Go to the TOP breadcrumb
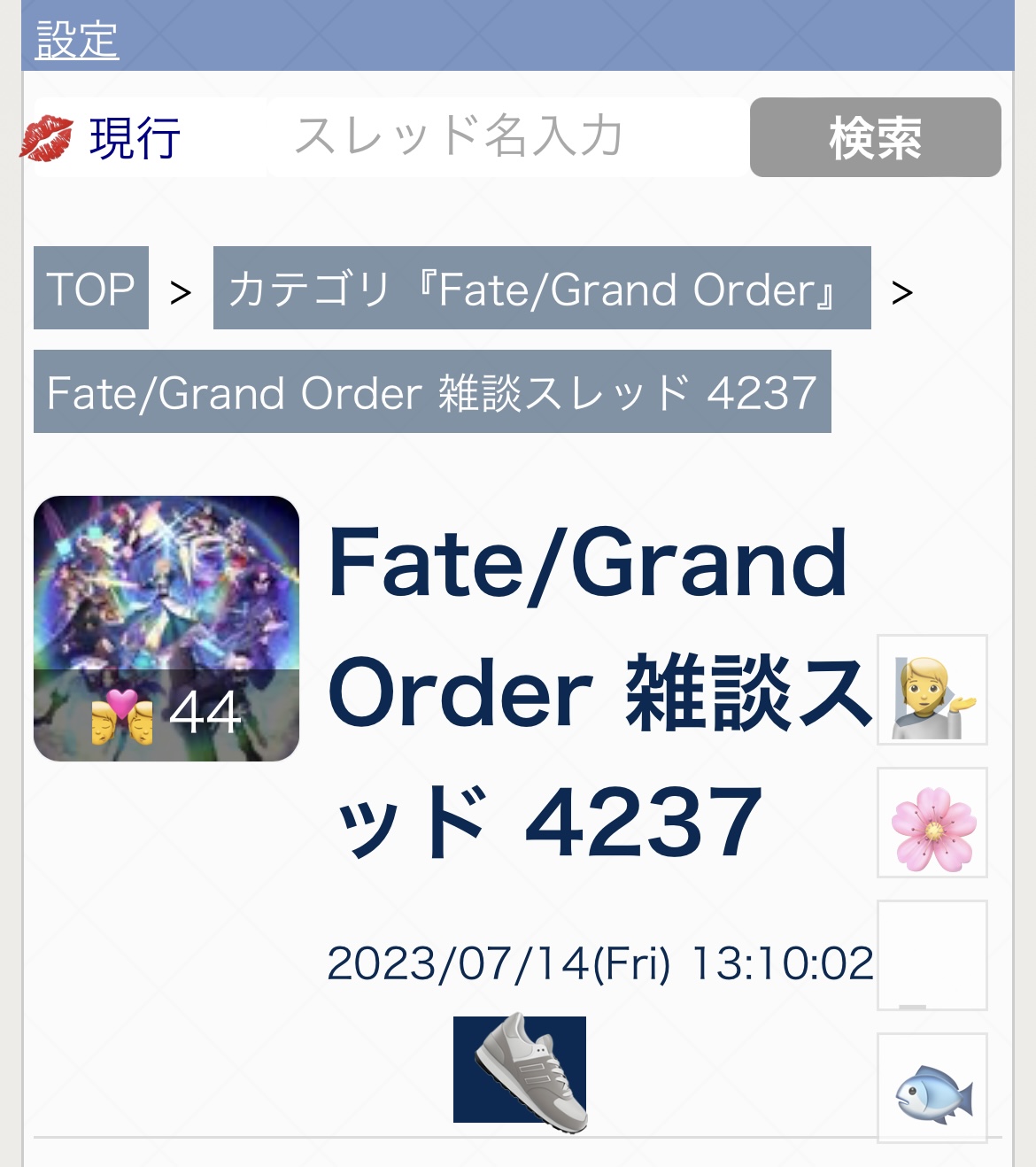 [x=91, y=289]
